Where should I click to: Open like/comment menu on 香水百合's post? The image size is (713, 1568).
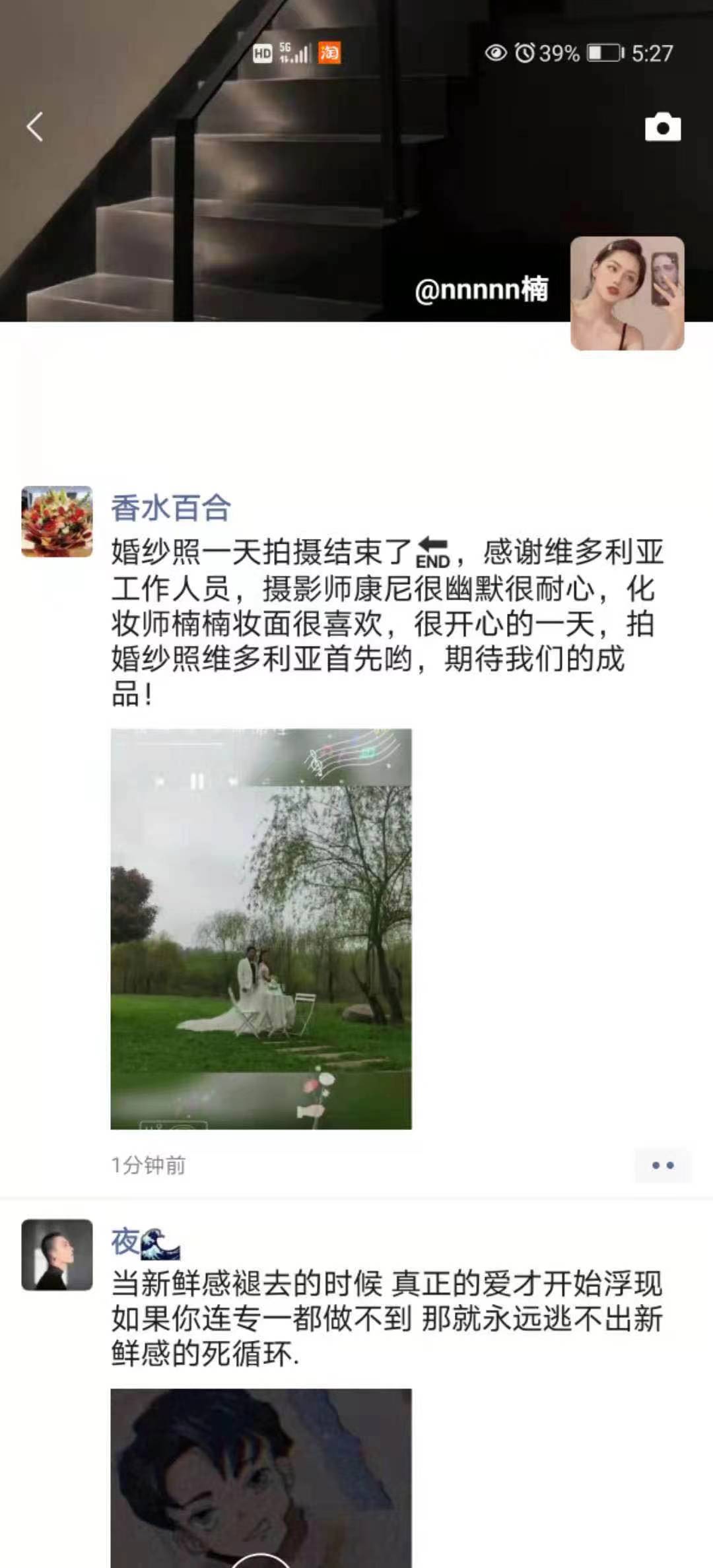[663, 1165]
